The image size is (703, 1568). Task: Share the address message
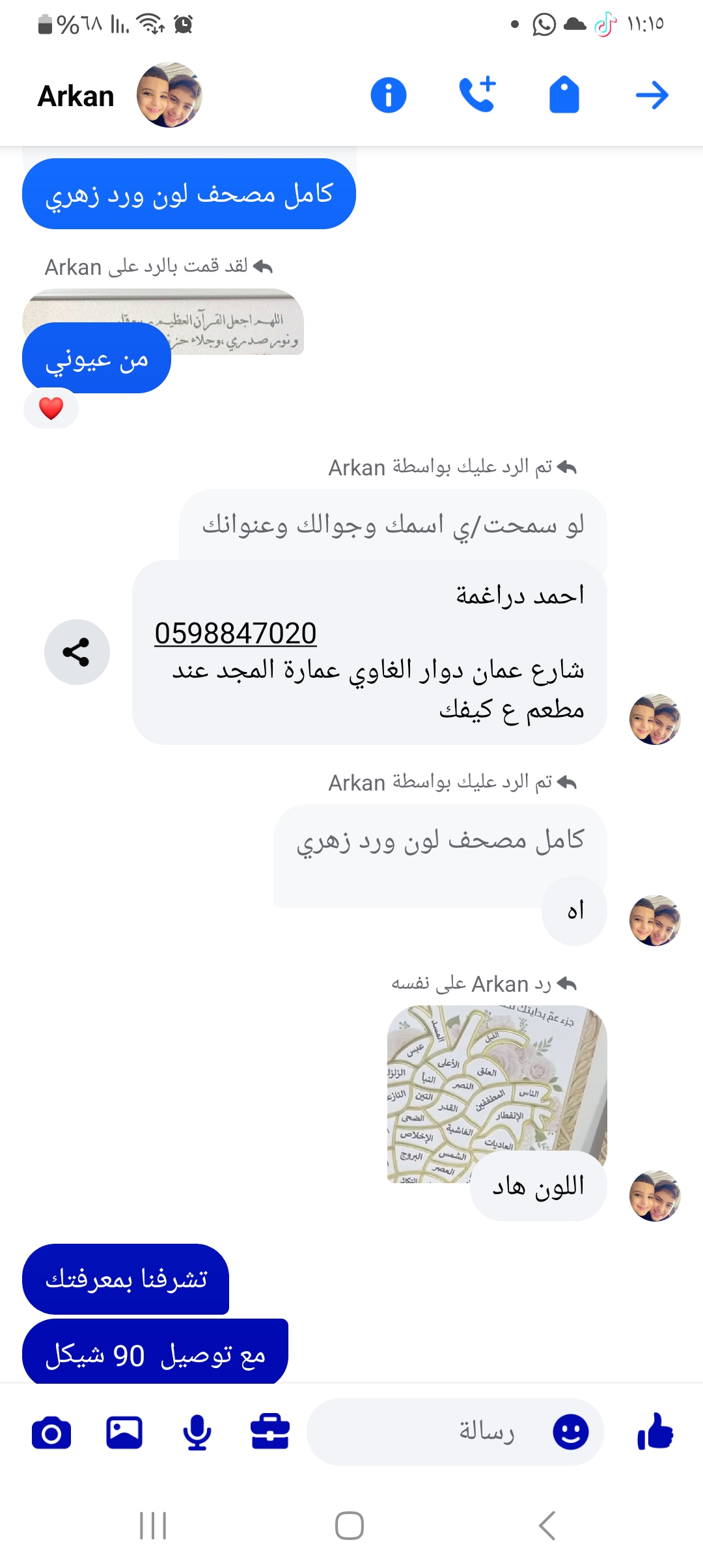coord(77,652)
